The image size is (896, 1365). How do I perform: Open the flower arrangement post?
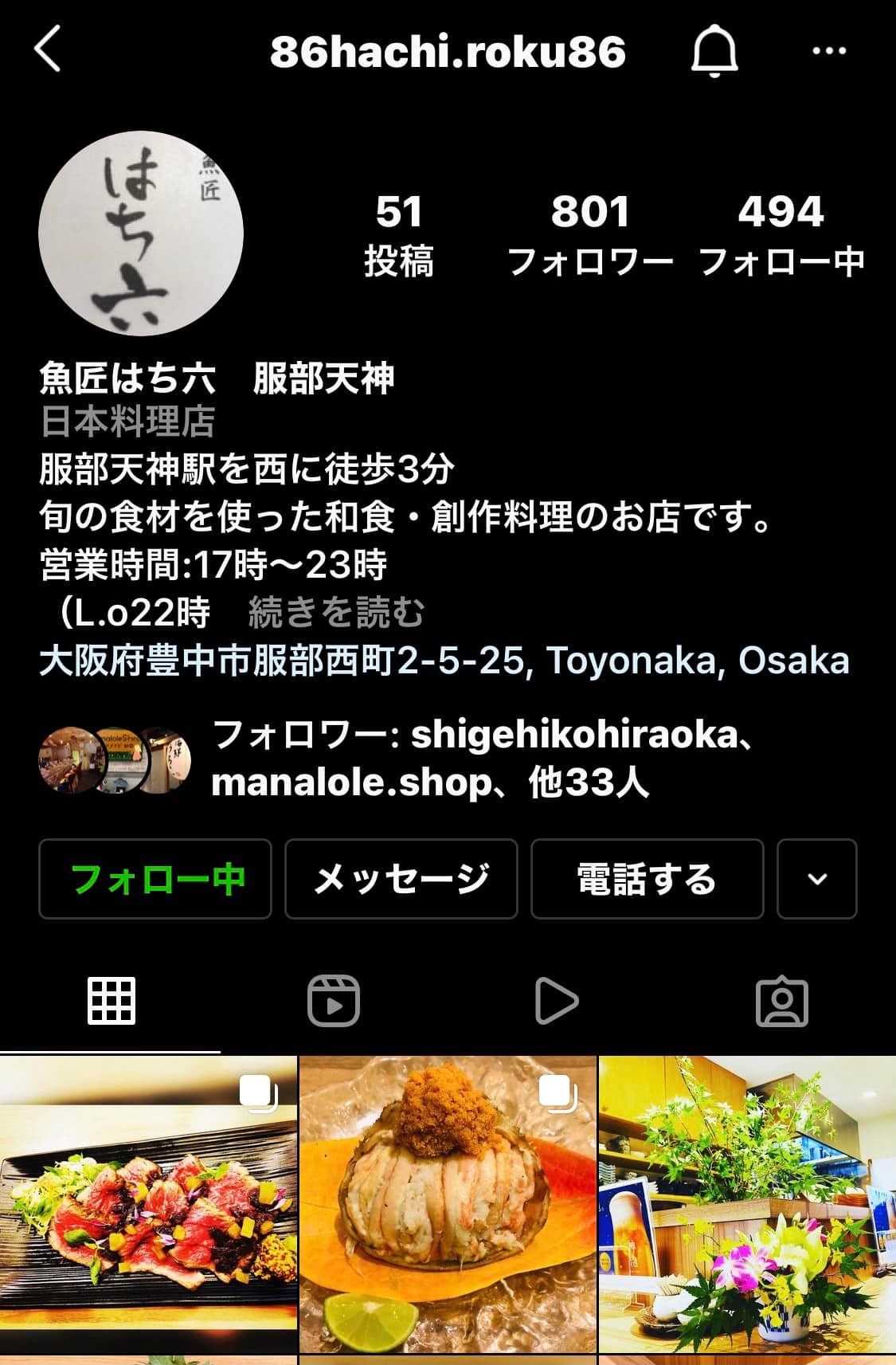click(x=747, y=1203)
